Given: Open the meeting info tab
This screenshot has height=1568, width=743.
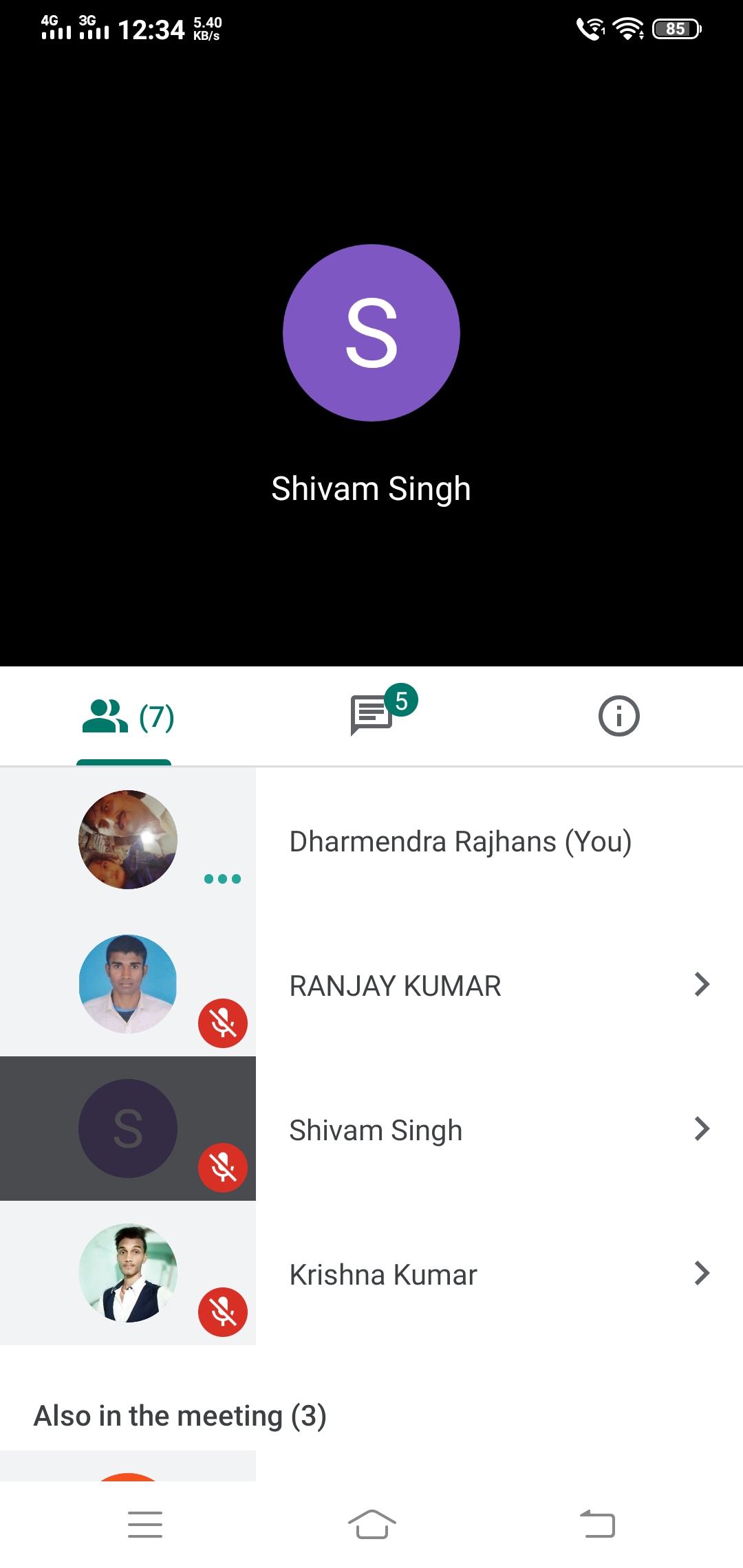Looking at the screenshot, I should pyautogui.click(x=618, y=716).
